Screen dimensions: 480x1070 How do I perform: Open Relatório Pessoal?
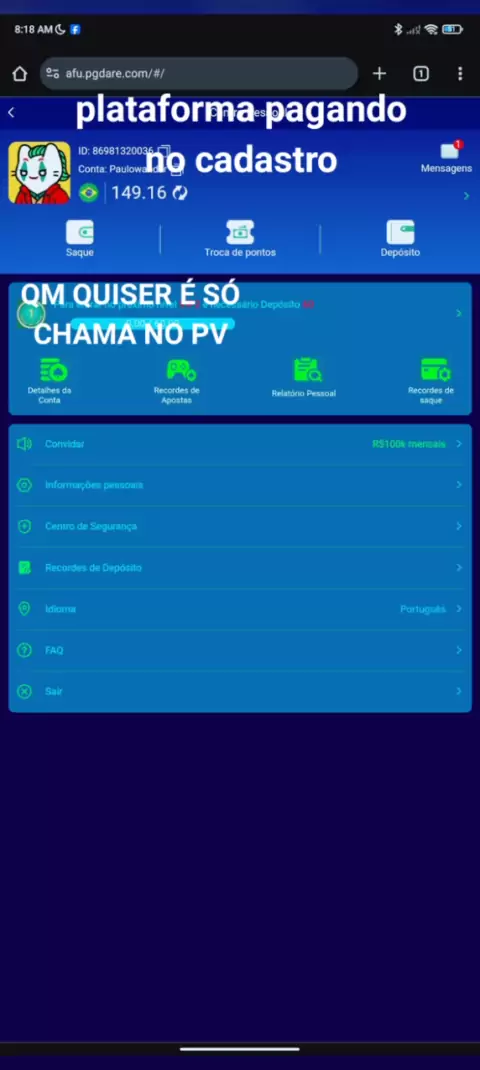pos(304,379)
